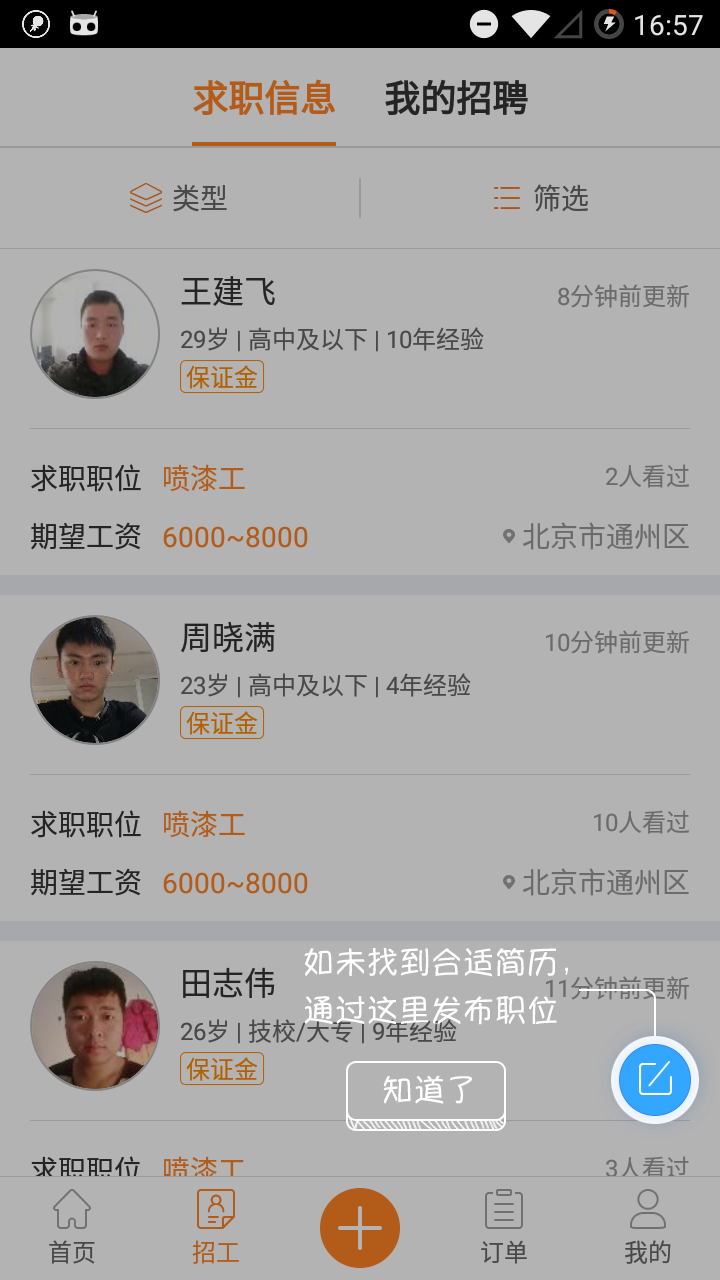Click 周晓满's 保证金 deposit badge
720x1280 pixels.
(222, 722)
